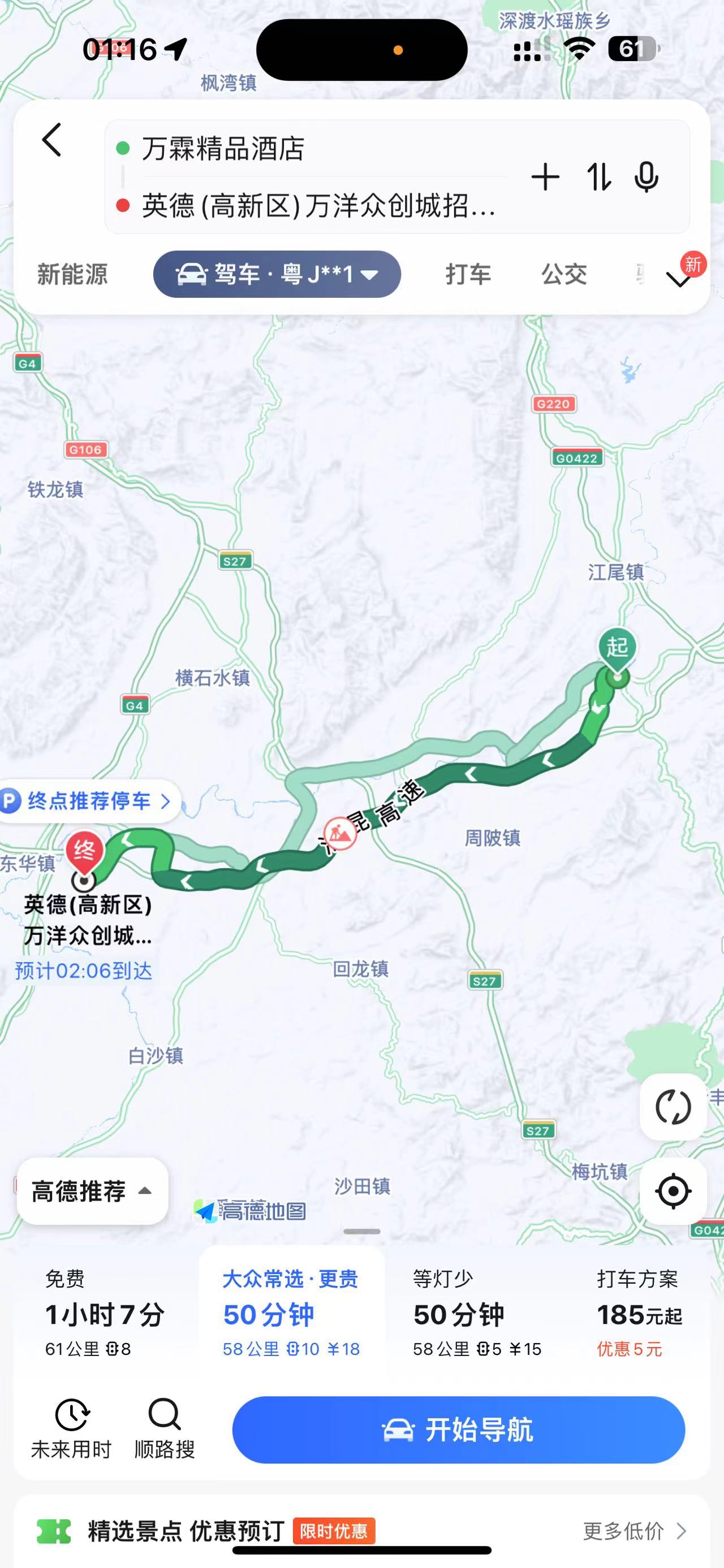Open 终点推荐停车 parking suggestions
Image resolution: width=724 pixels, height=1568 pixels.
pos(88,801)
